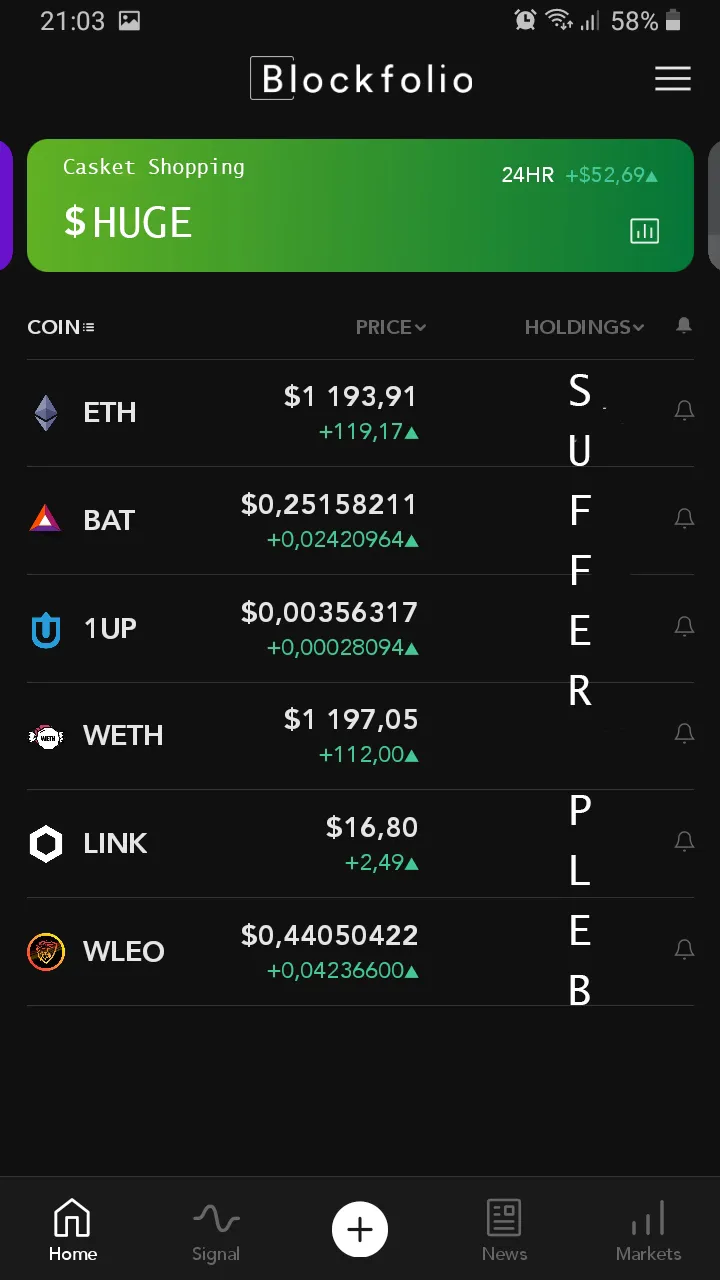Viewport: 720px width, 1280px height.
Task: Open the WLEO coin row
Action: tap(360, 952)
